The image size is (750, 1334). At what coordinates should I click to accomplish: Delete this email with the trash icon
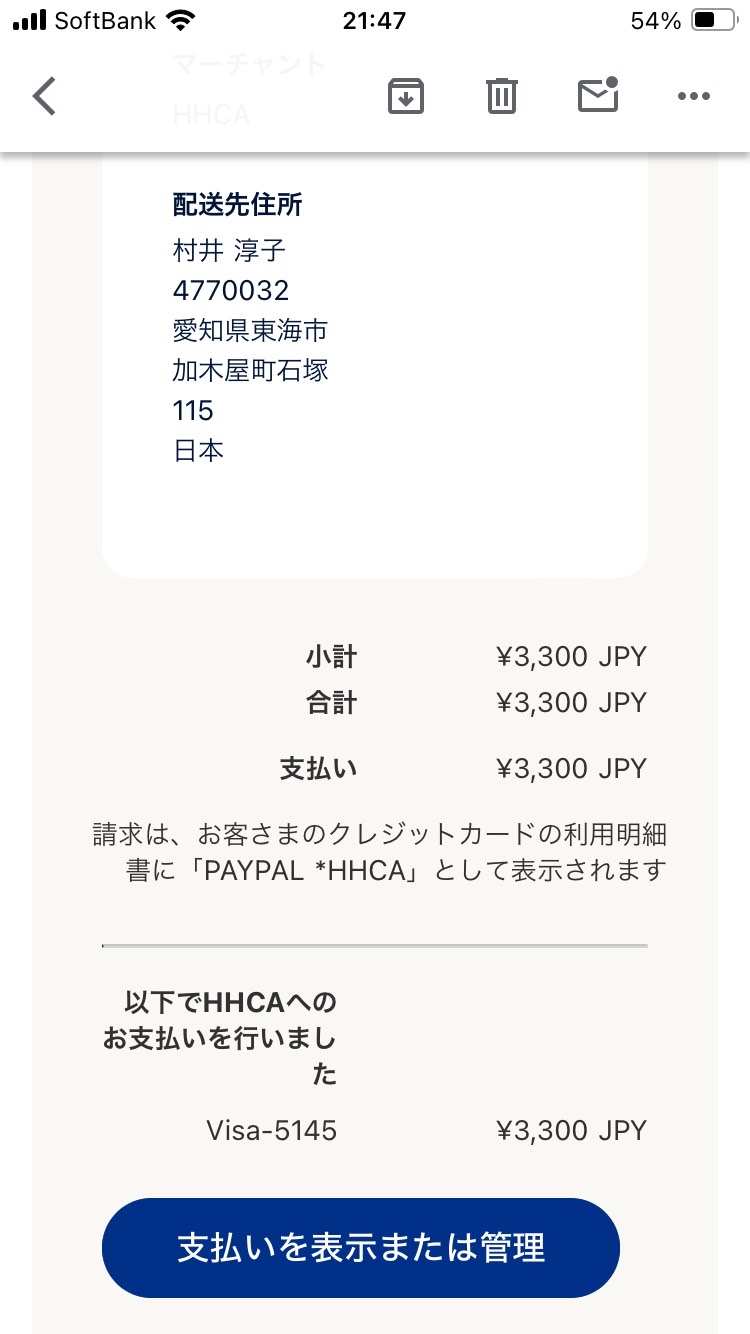501,96
